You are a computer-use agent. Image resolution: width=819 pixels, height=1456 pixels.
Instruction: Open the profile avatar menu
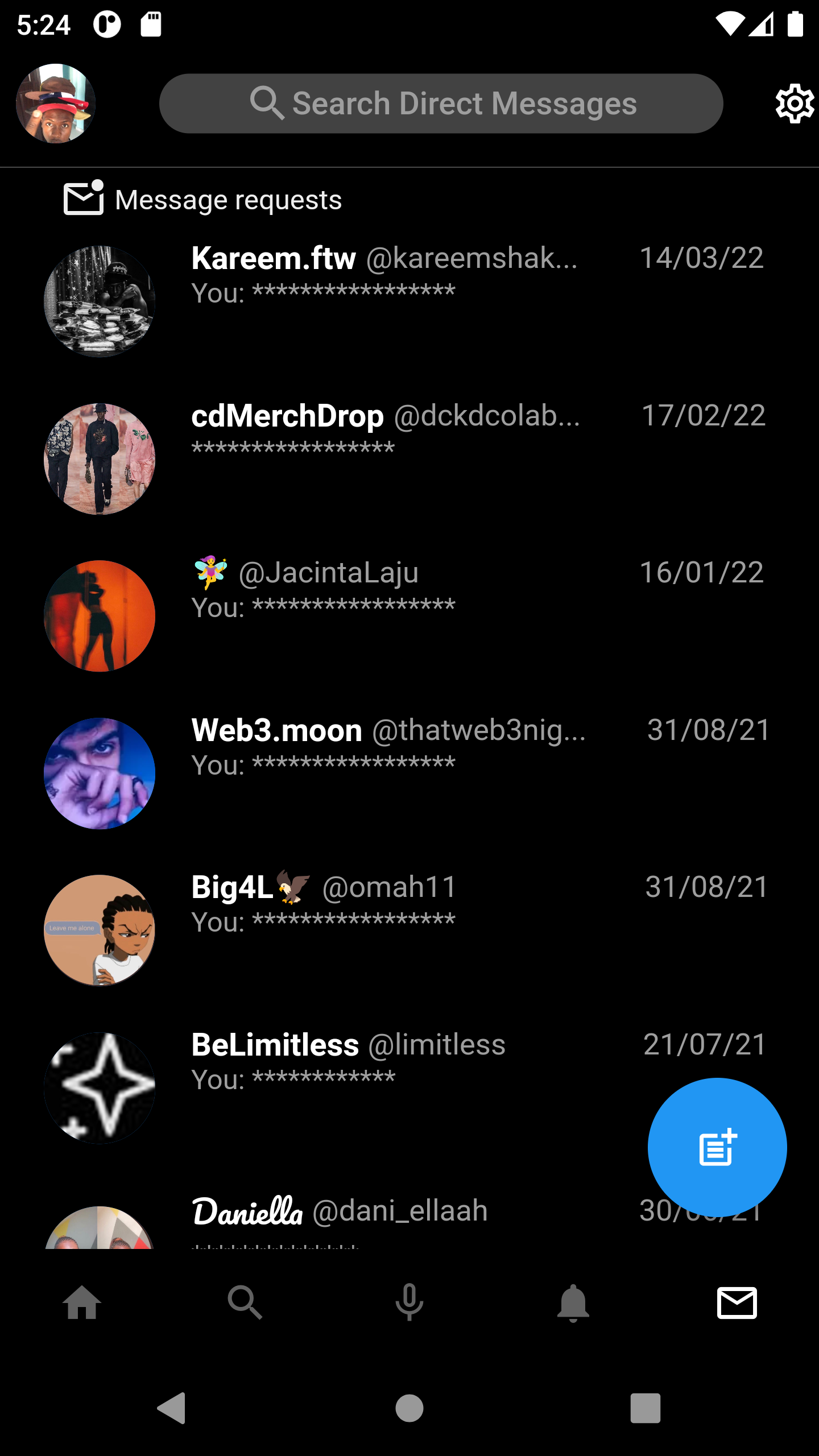(x=55, y=104)
